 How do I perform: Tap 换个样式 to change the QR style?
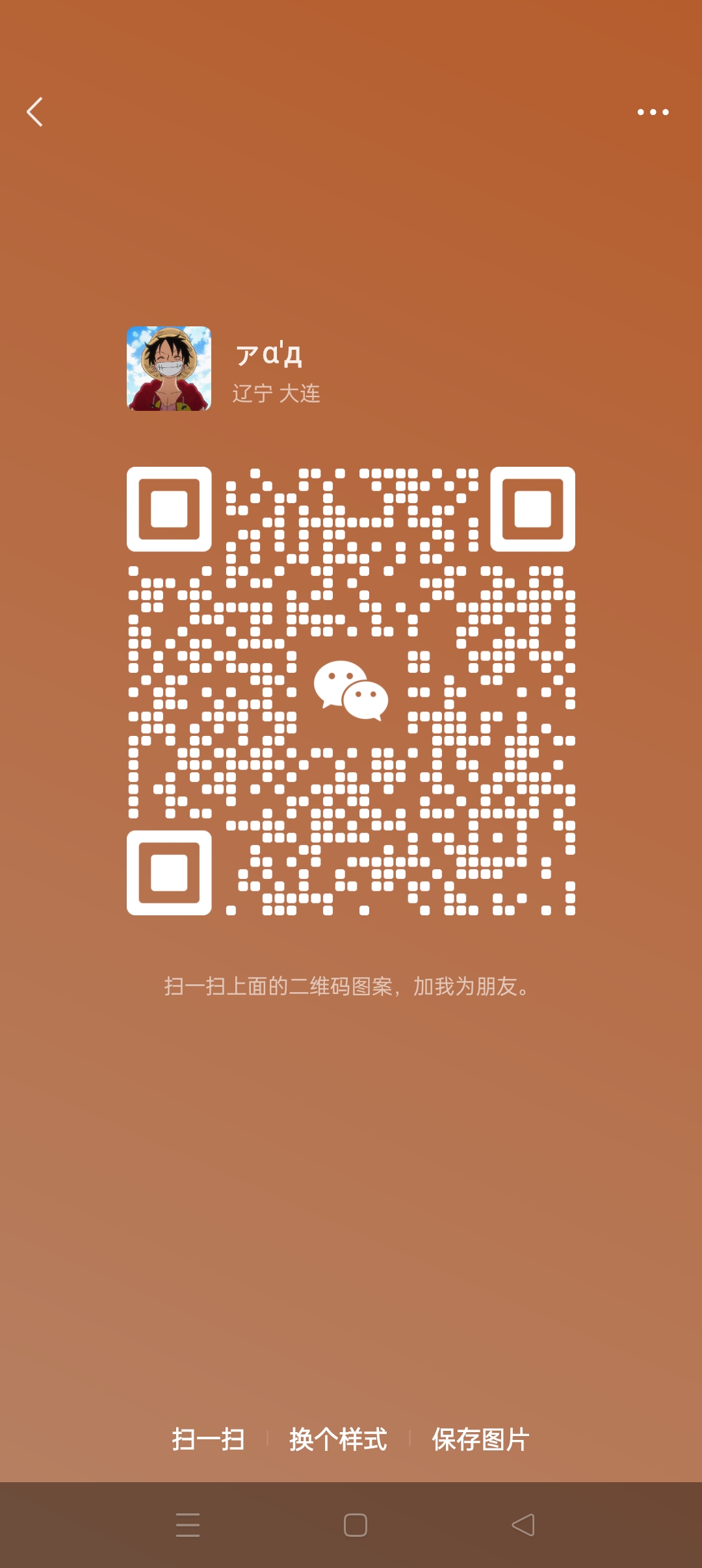pos(338,1439)
